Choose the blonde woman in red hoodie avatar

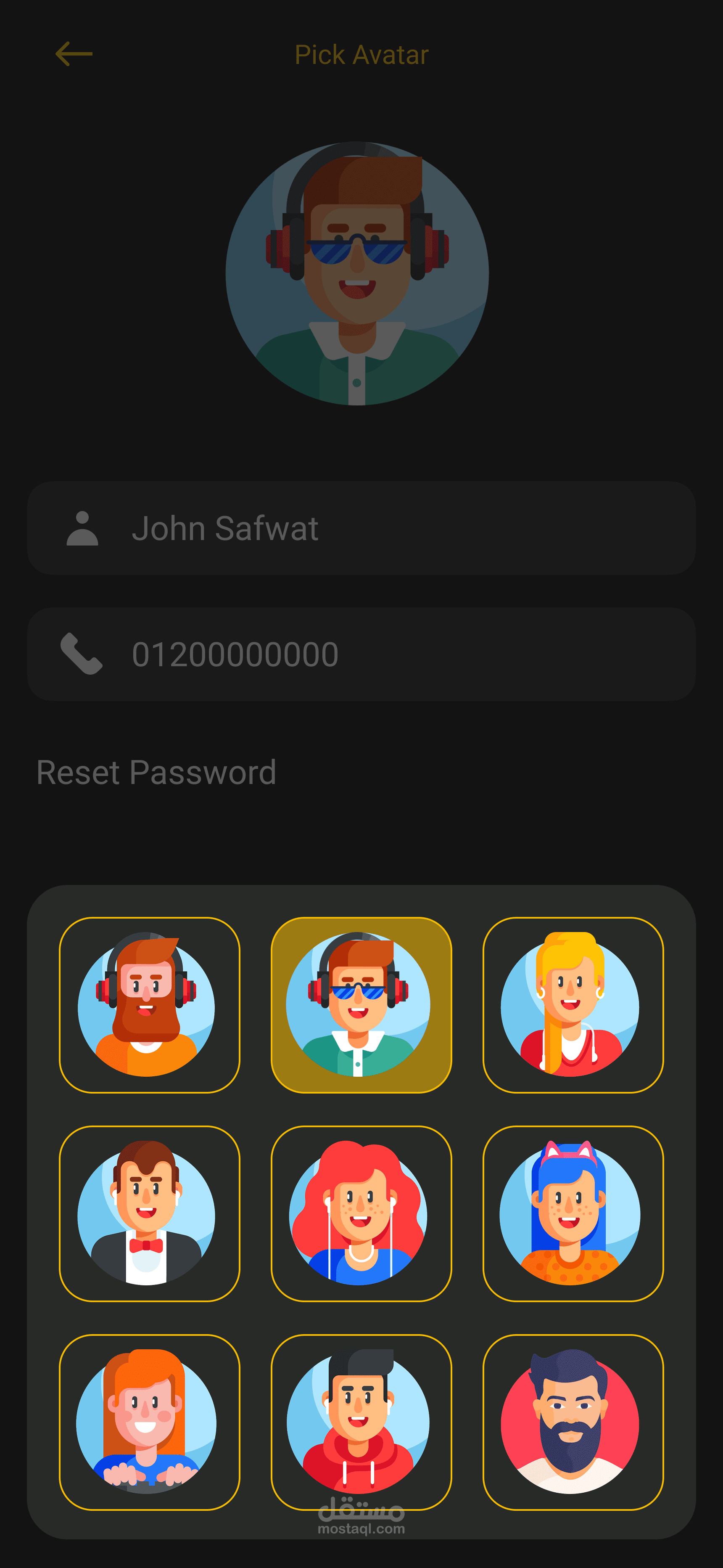[x=573, y=1005]
